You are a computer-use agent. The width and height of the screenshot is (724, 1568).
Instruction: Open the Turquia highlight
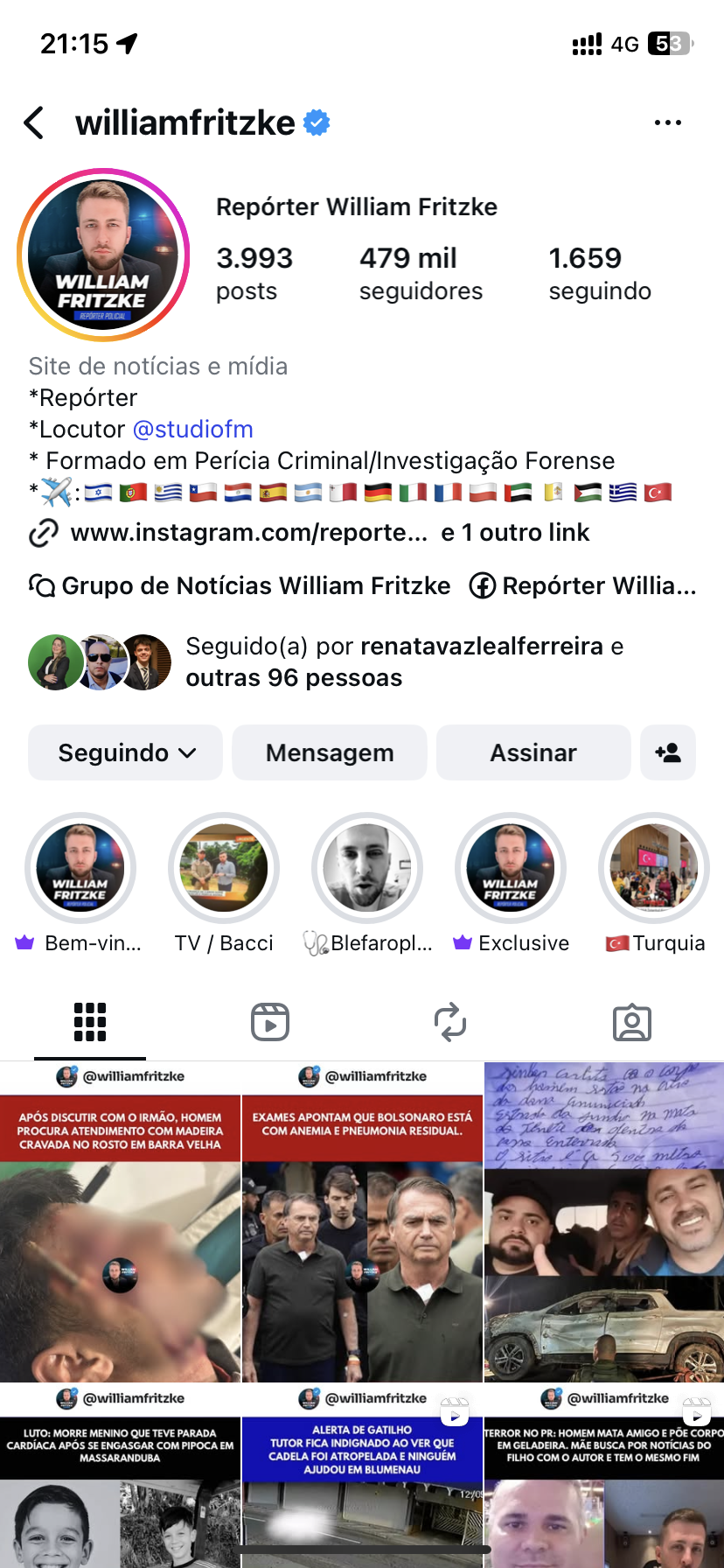point(654,868)
